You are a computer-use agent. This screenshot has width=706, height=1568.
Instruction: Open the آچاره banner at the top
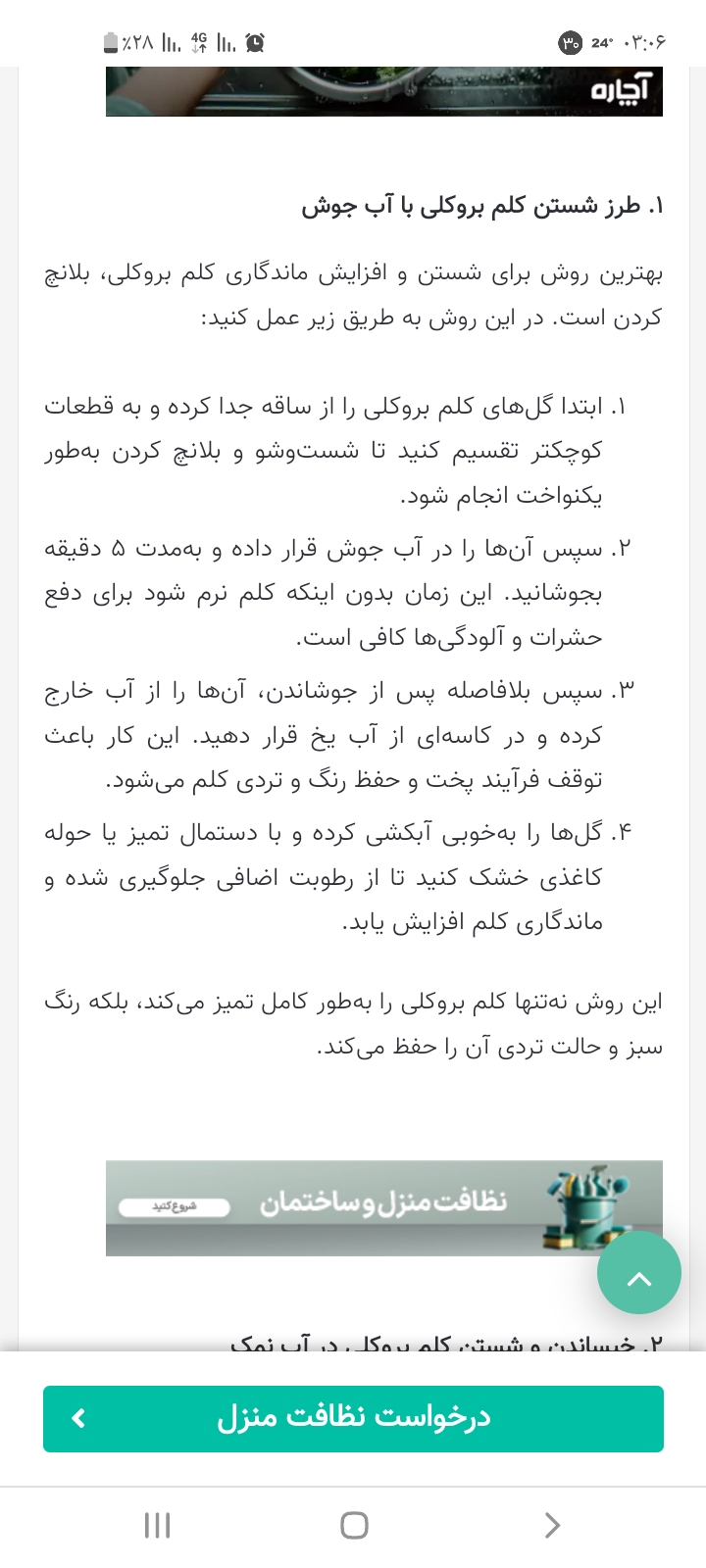(x=384, y=91)
